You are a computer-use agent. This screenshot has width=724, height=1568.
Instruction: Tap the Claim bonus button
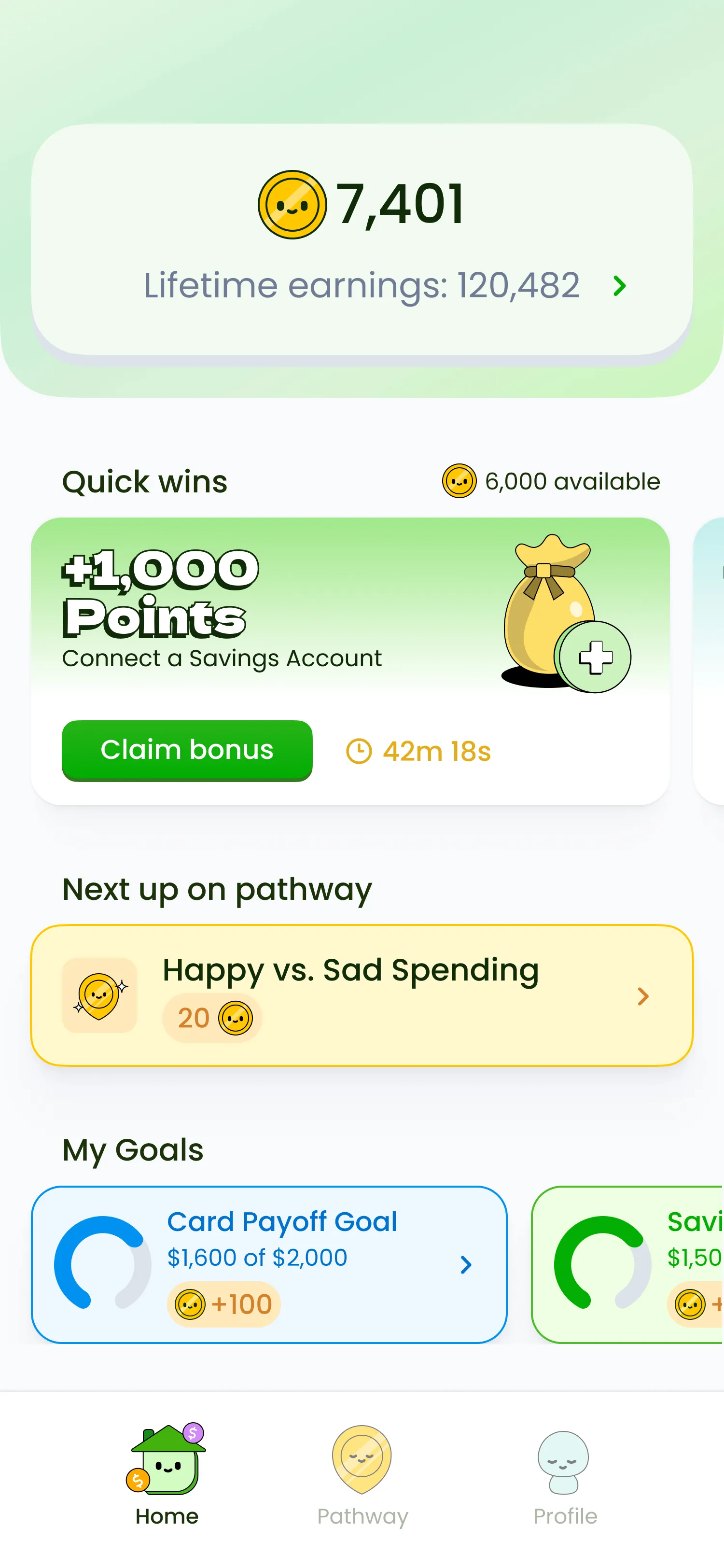pos(187,750)
